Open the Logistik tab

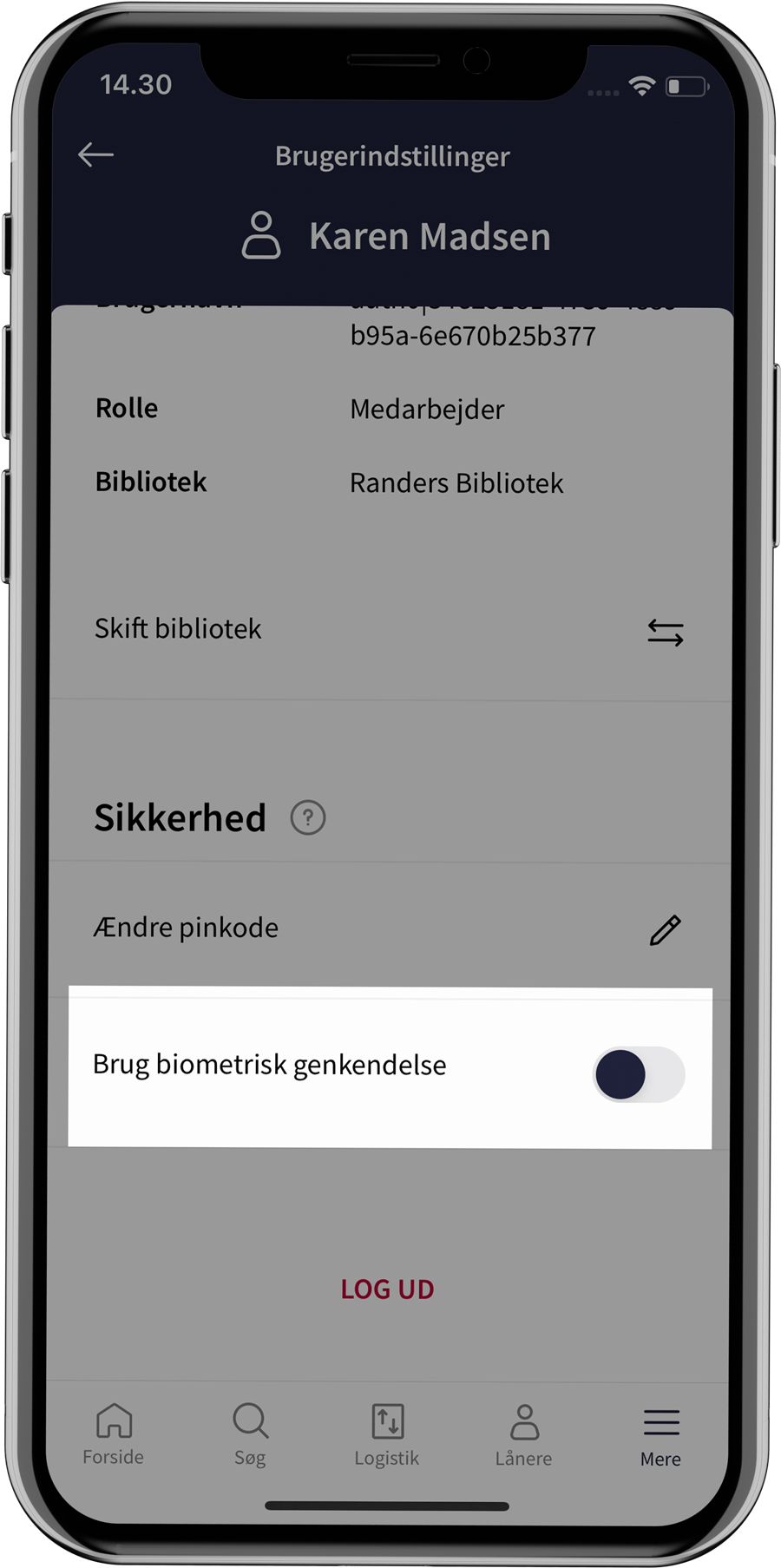[x=387, y=1435]
